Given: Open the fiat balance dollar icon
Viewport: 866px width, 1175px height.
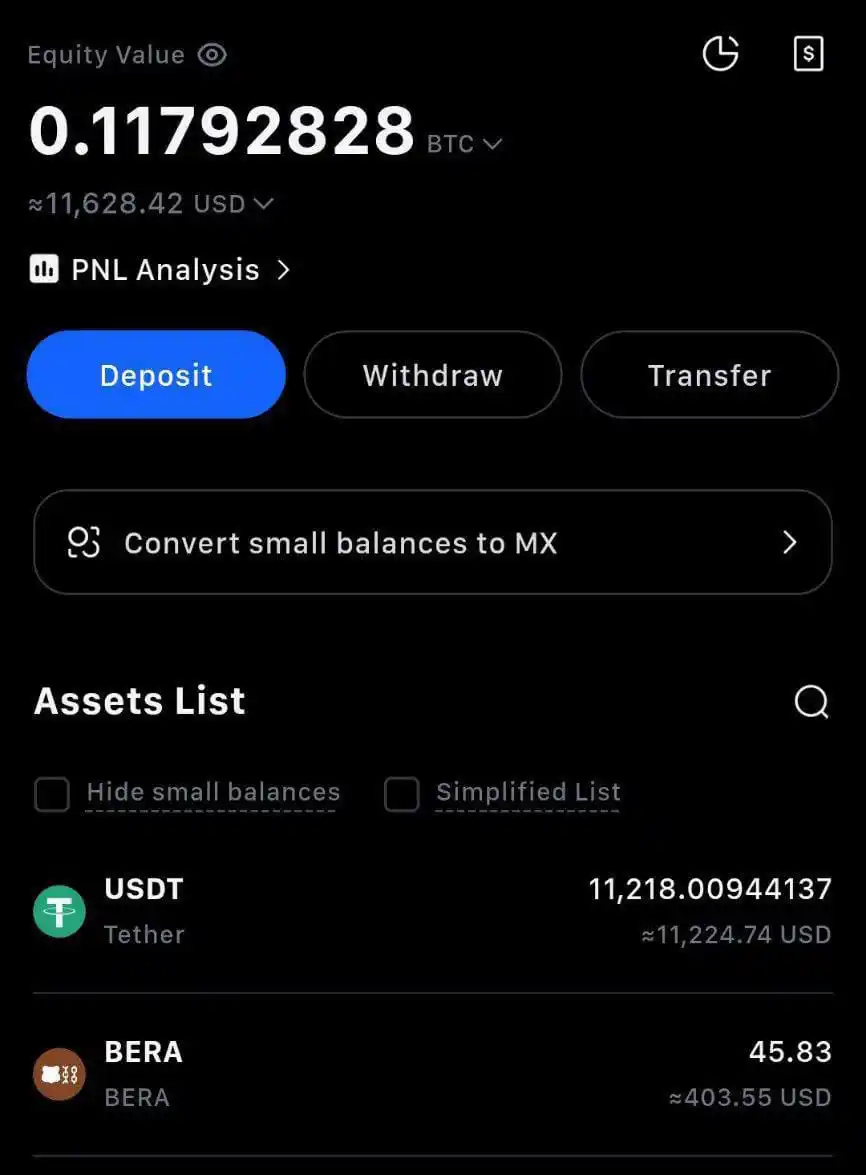Looking at the screenshot, I should [x=809, y=54].
